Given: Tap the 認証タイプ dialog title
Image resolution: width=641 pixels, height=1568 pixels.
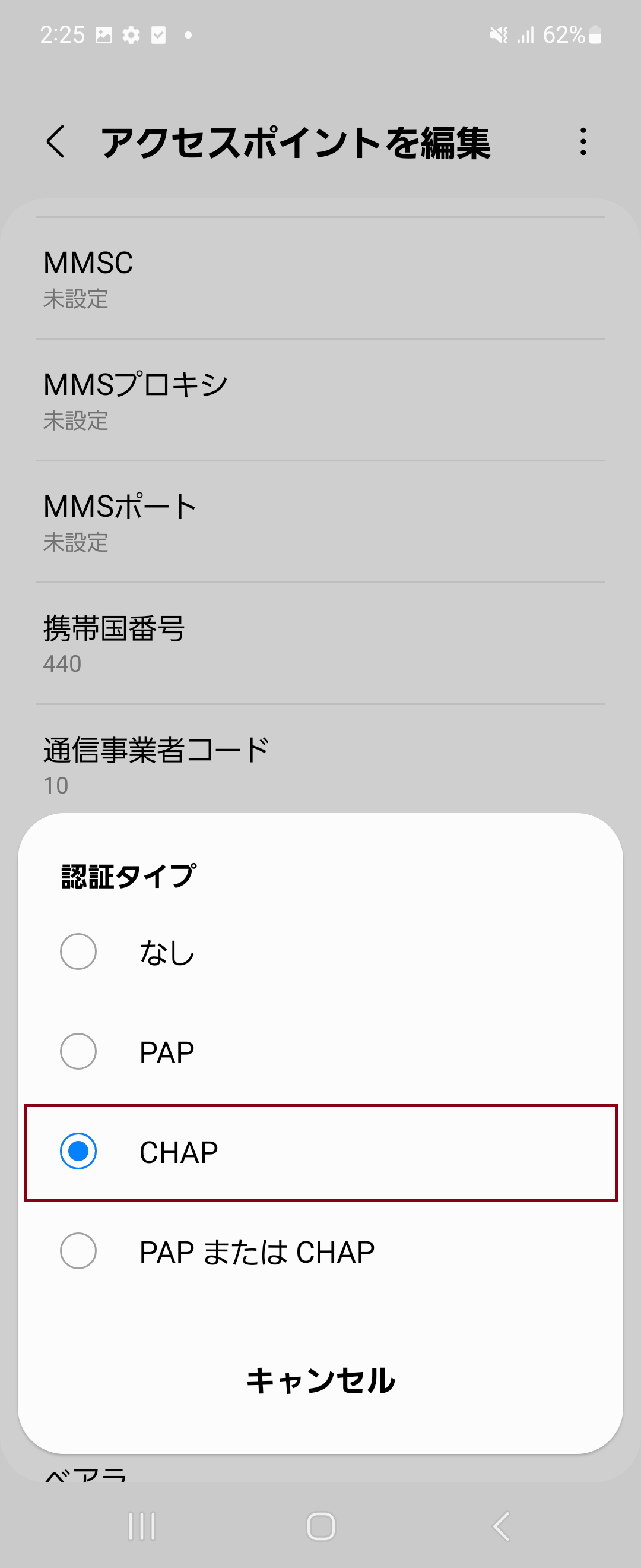Looking at the screenshot, I should [126, 877].
